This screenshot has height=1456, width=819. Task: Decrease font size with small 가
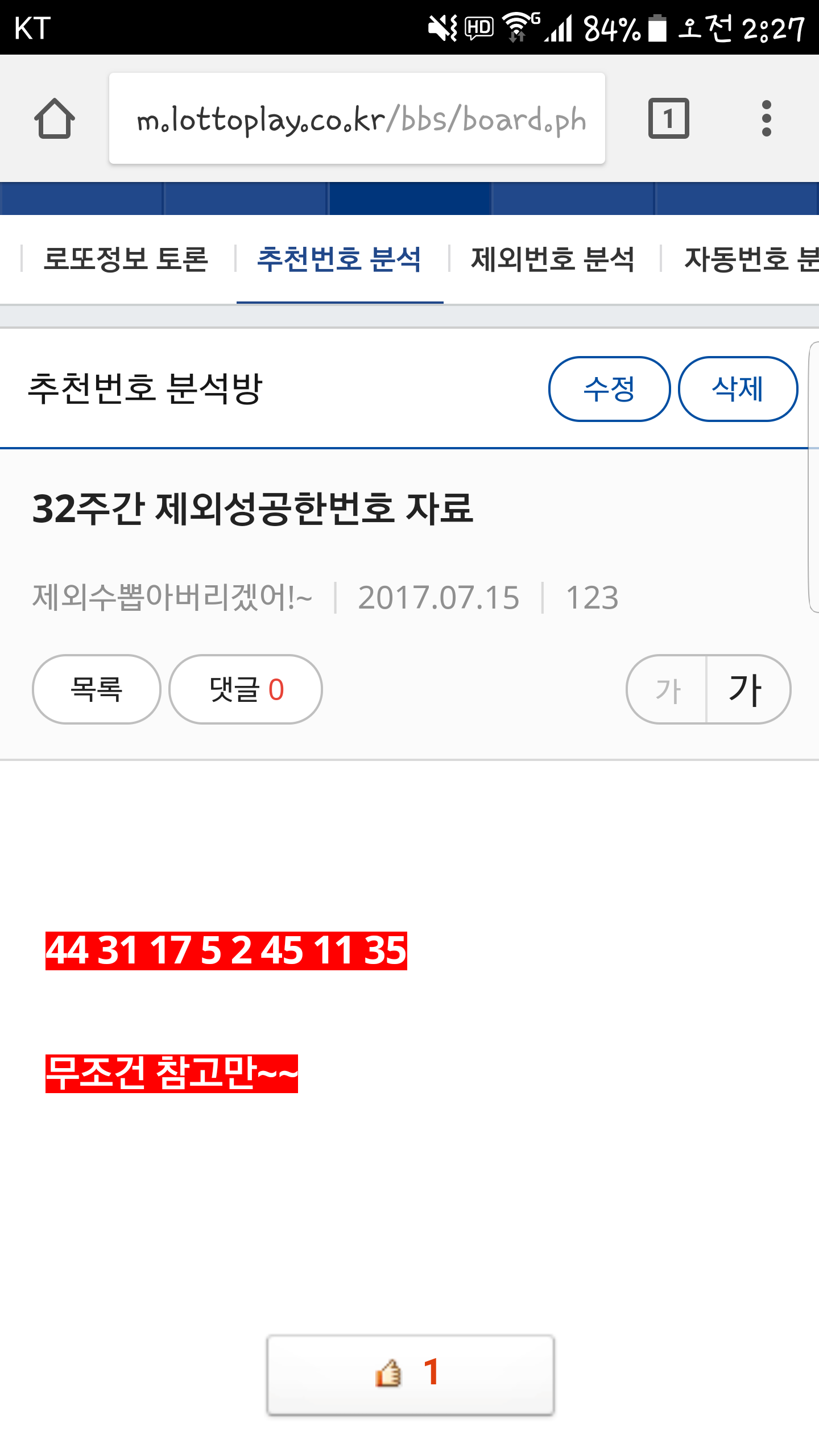coord(668,689)
